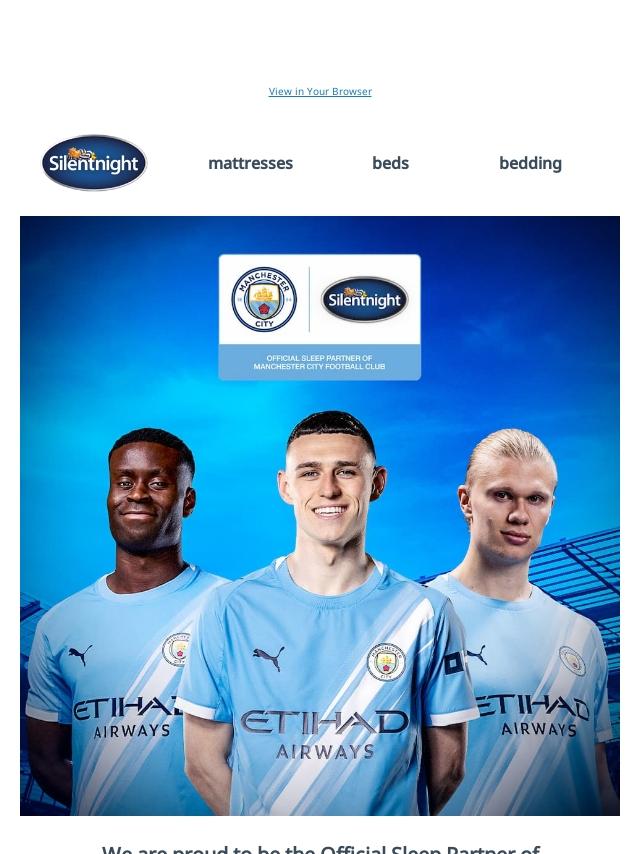
Task: Open the View in Your Browser link
Action: (x=320, y=92)
